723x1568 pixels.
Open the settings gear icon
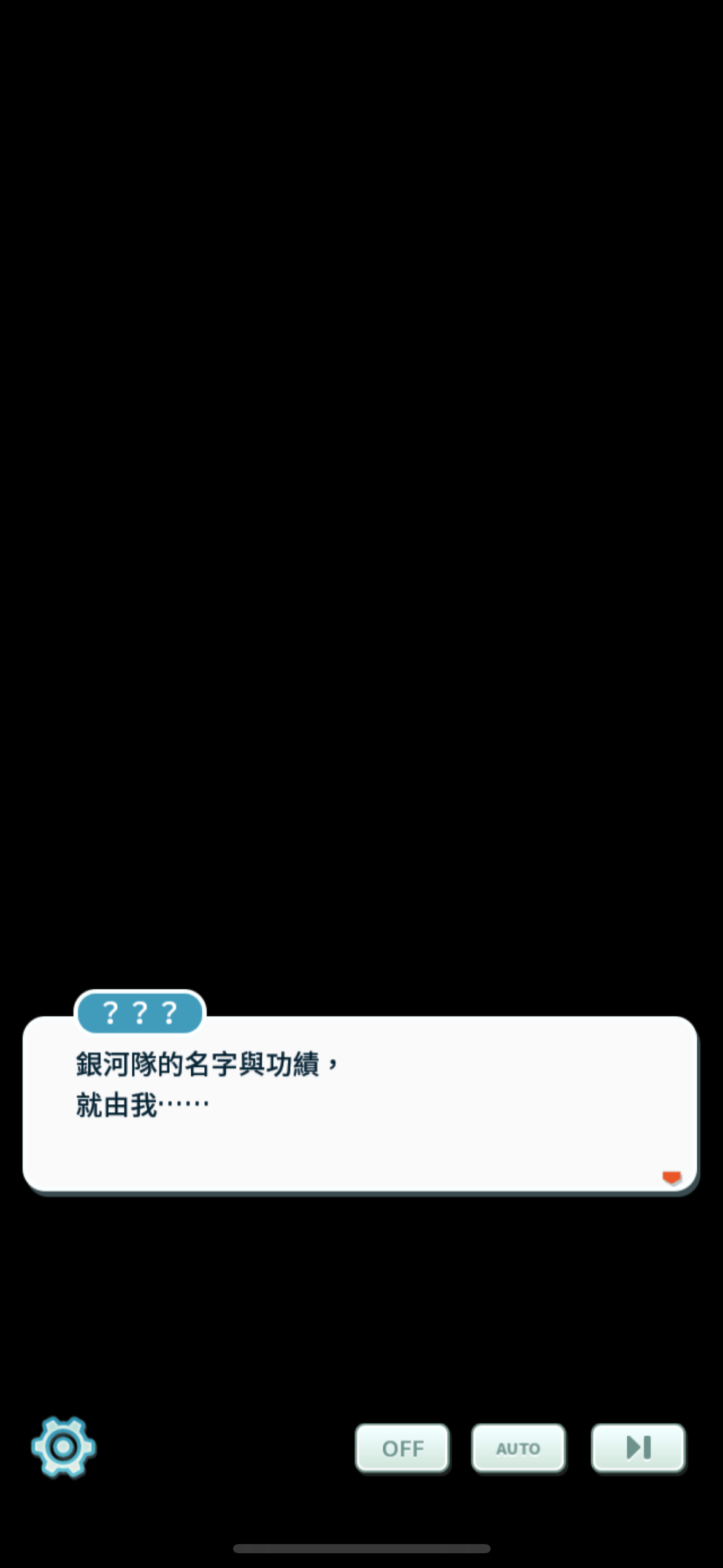(x=63, y=1447)
